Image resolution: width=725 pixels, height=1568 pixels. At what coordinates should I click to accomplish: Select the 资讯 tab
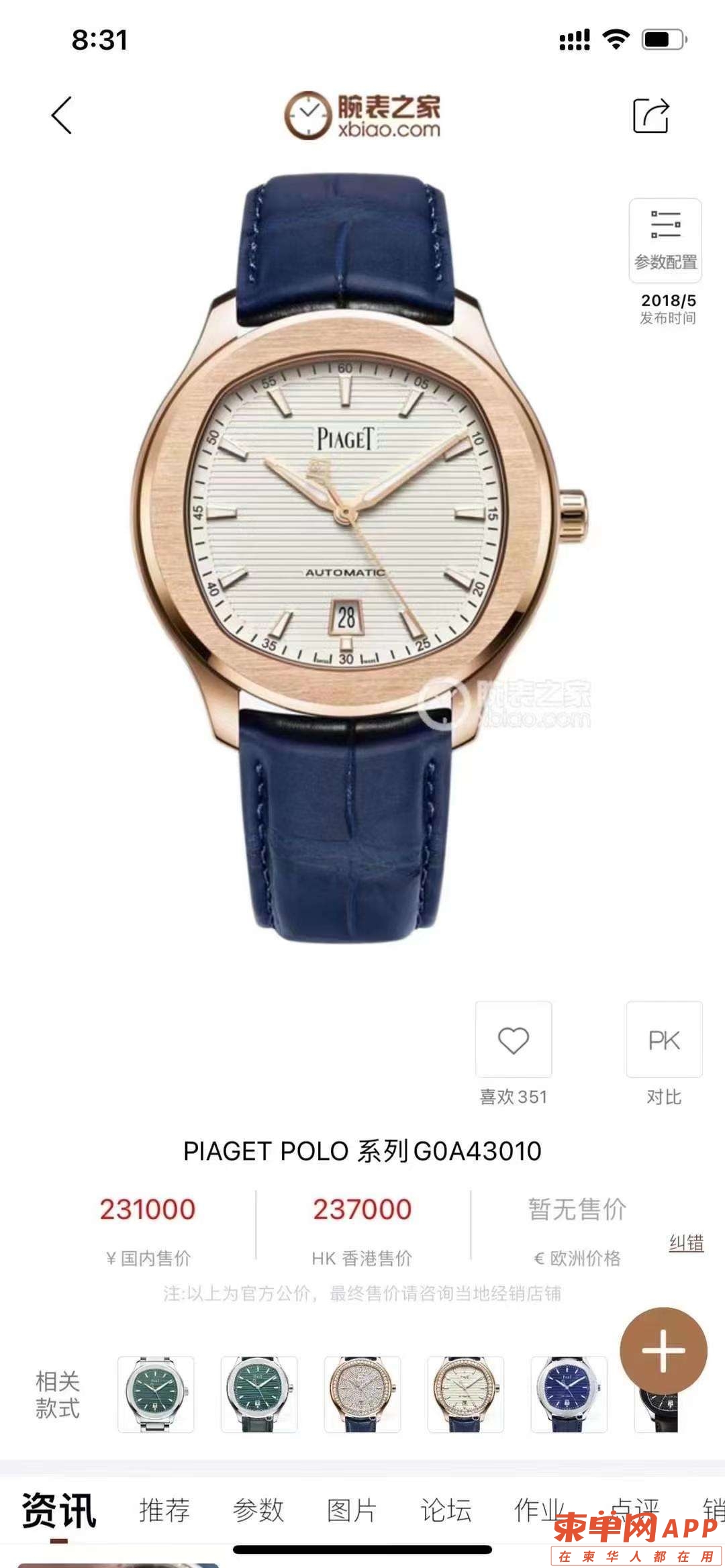tap(59, 1510)
